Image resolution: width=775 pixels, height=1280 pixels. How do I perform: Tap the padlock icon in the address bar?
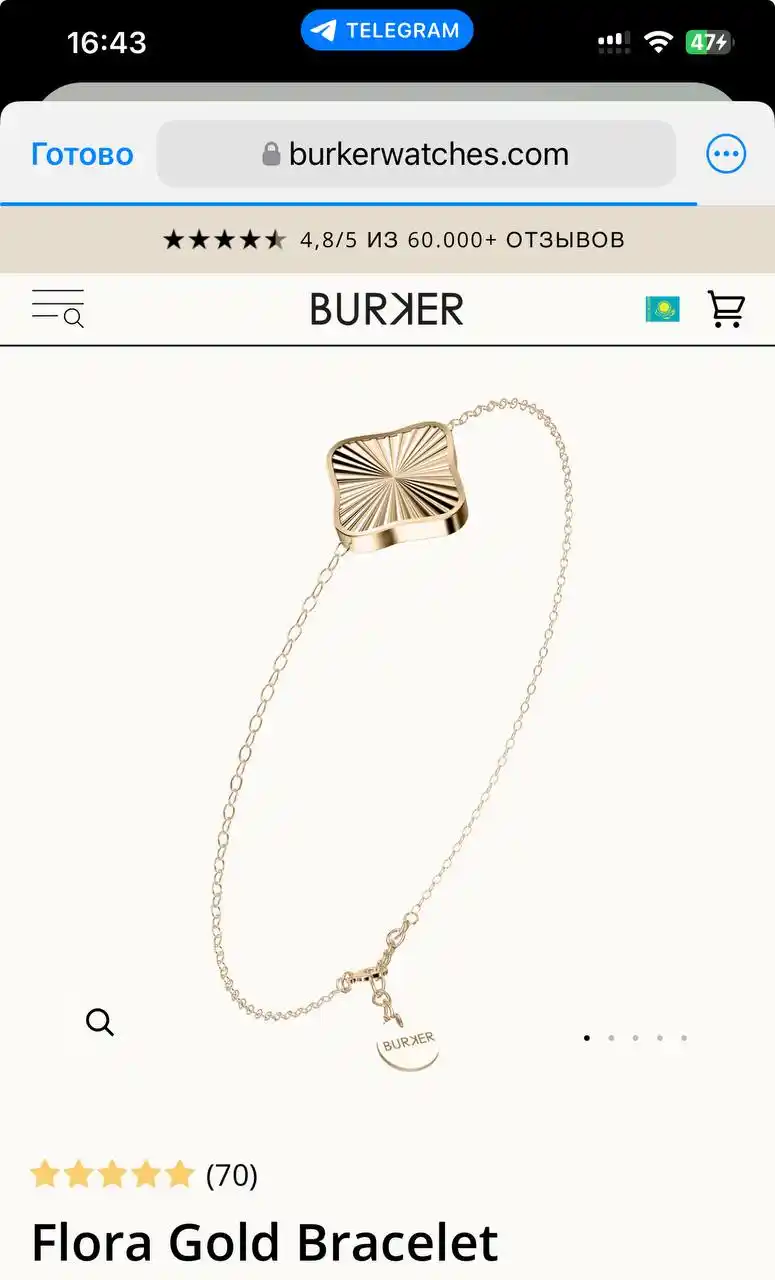[268, 153]
